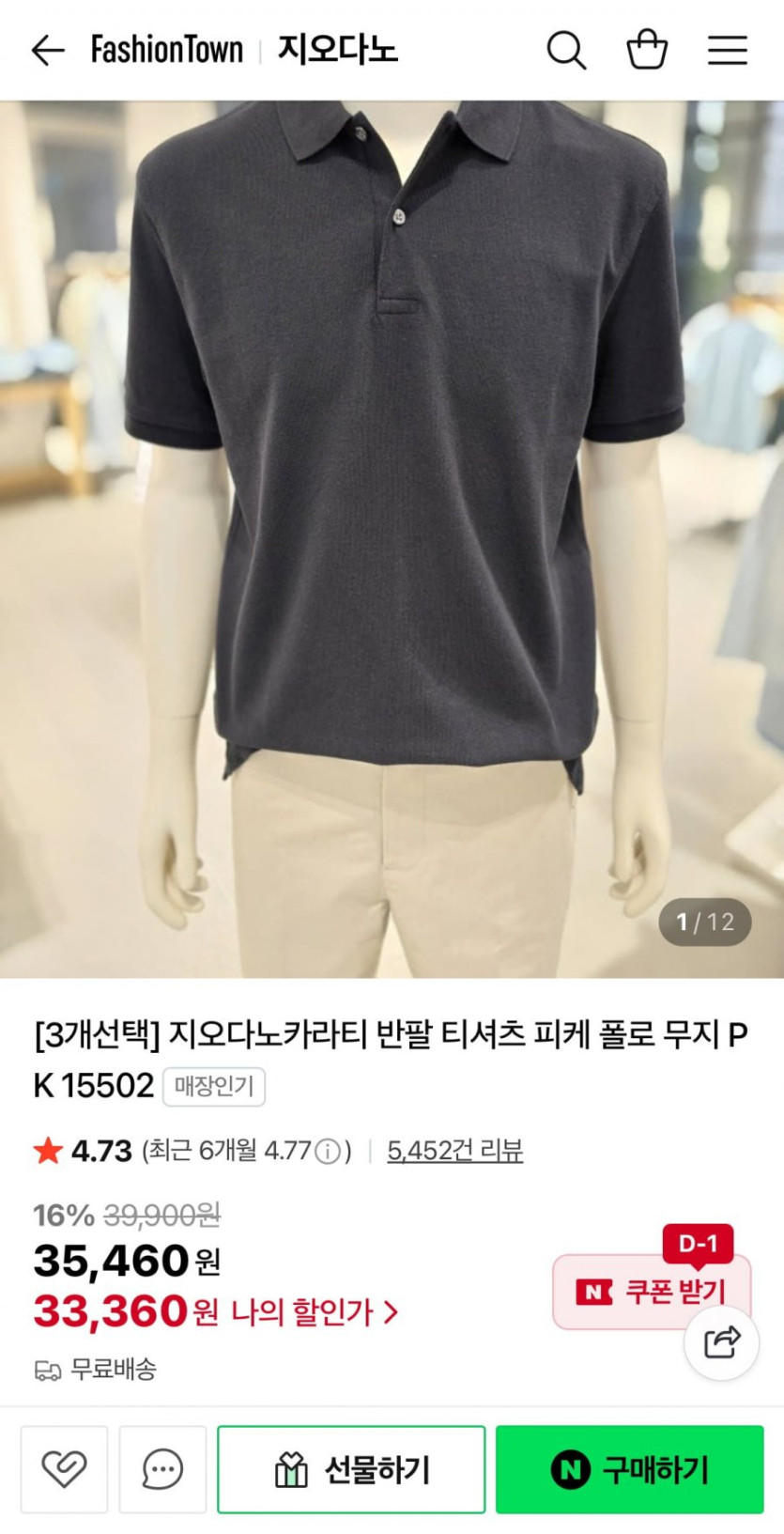Tap 구매하기 to buy now
The image size is (784, 1534).
(x=629, y=1468)
